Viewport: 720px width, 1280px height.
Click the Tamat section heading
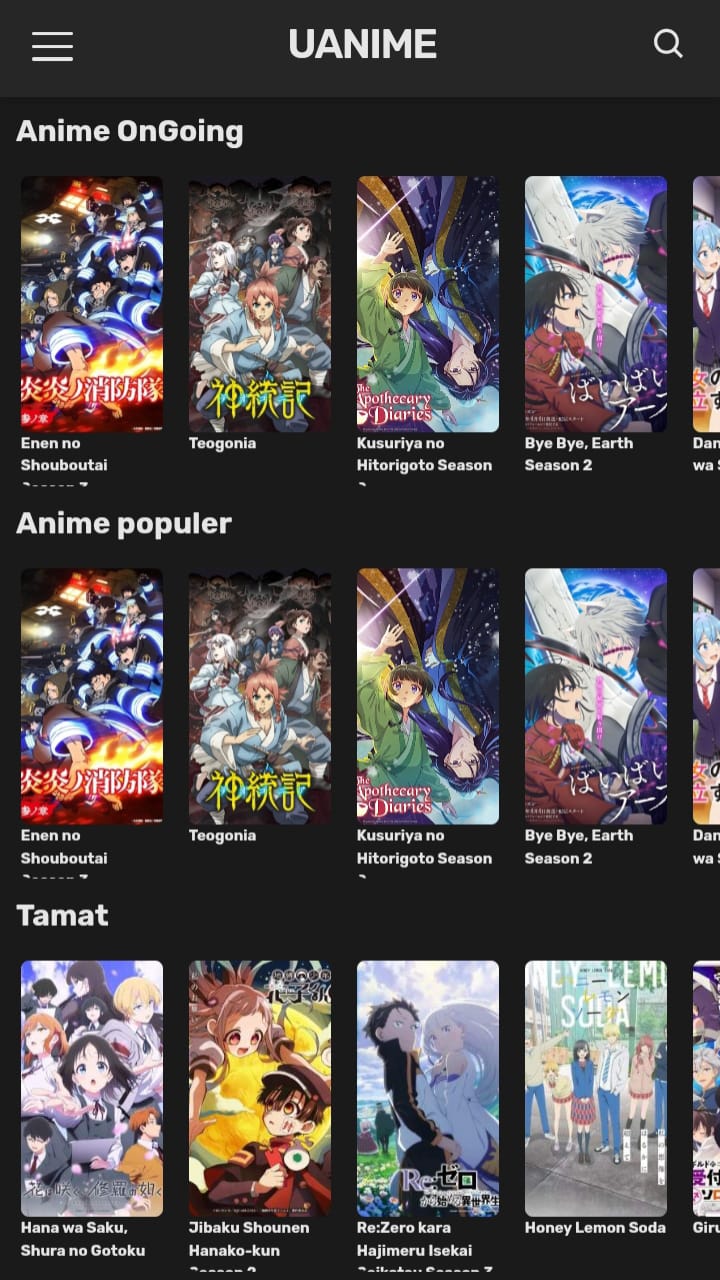pos(62,915)
